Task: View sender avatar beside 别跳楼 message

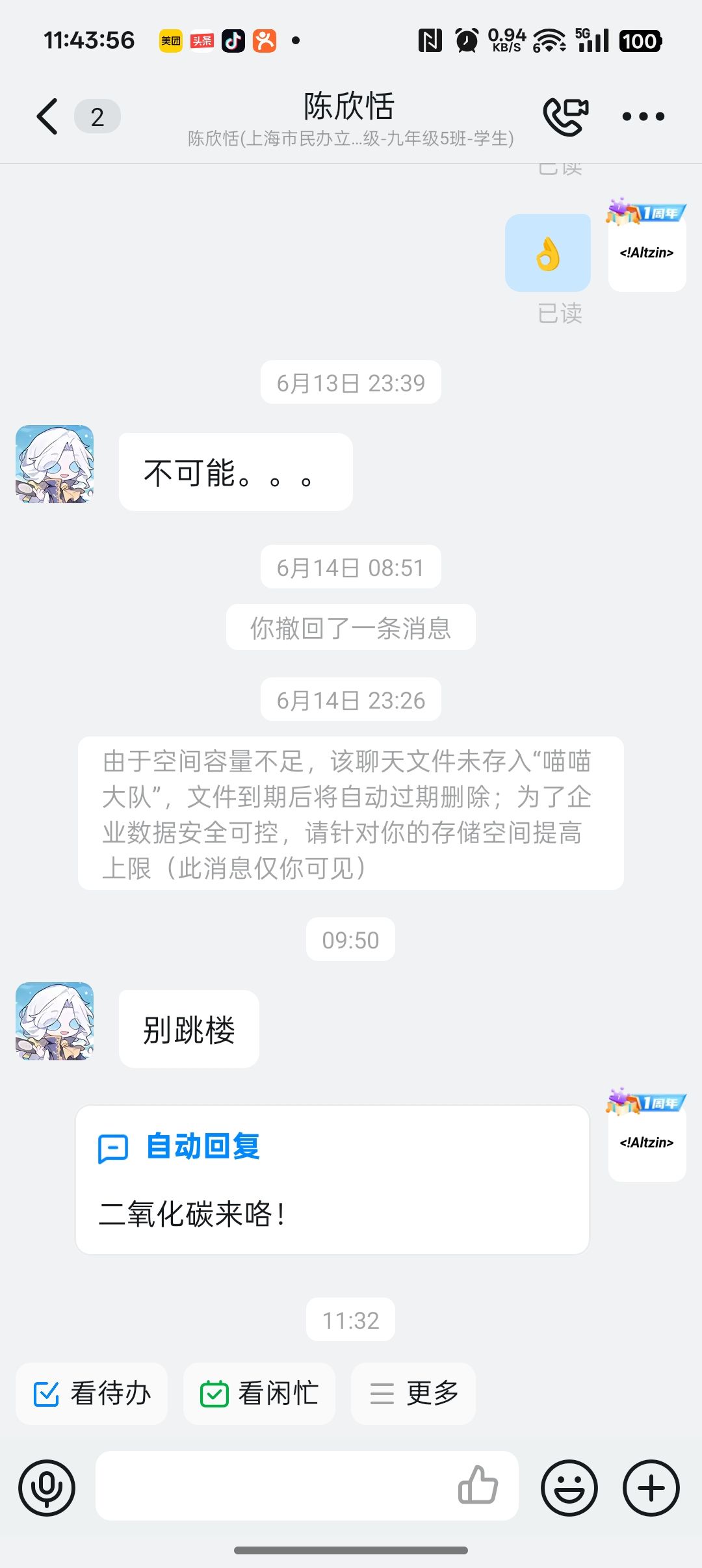Action: (55, 1021)
